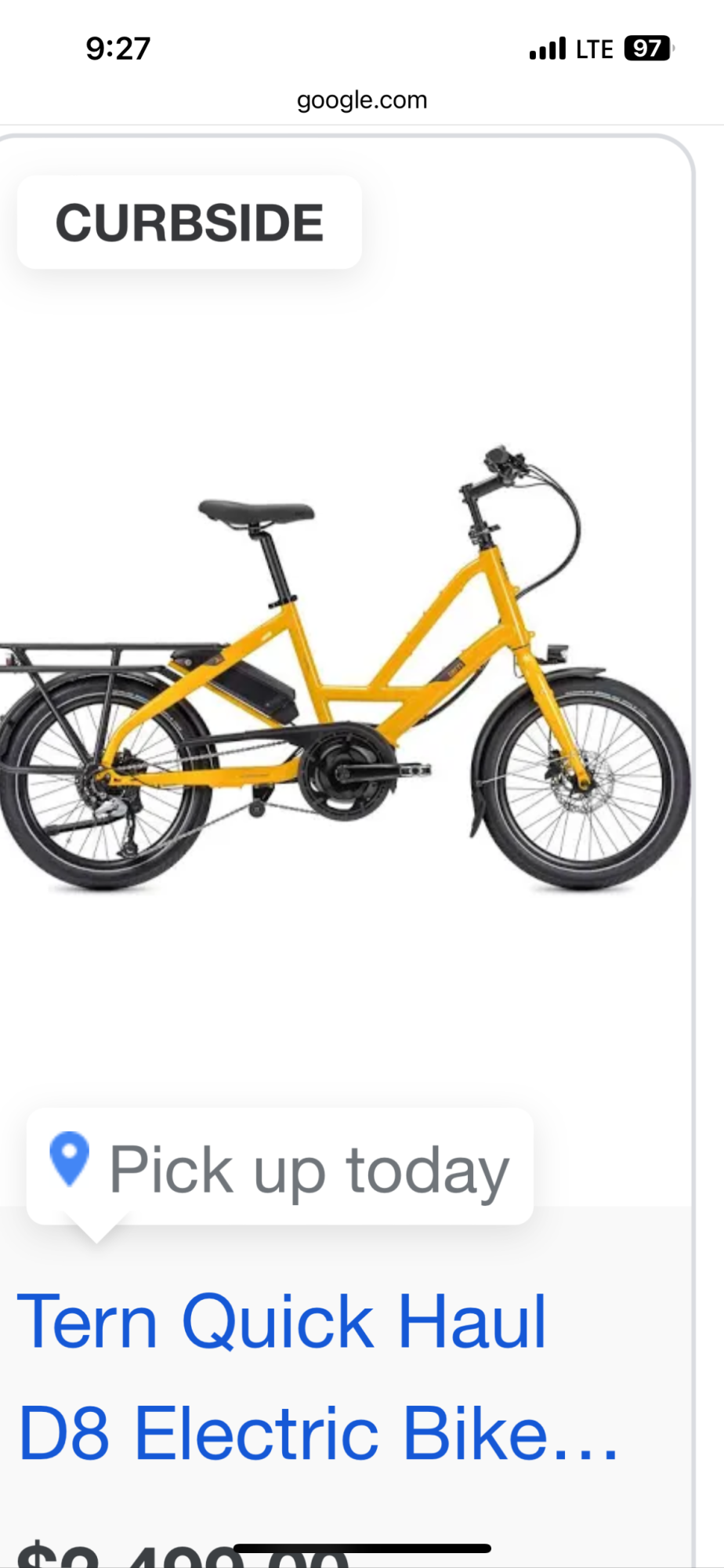Open the Tern Quick Haul D8 Electric Bike link

click(313, 1378)
